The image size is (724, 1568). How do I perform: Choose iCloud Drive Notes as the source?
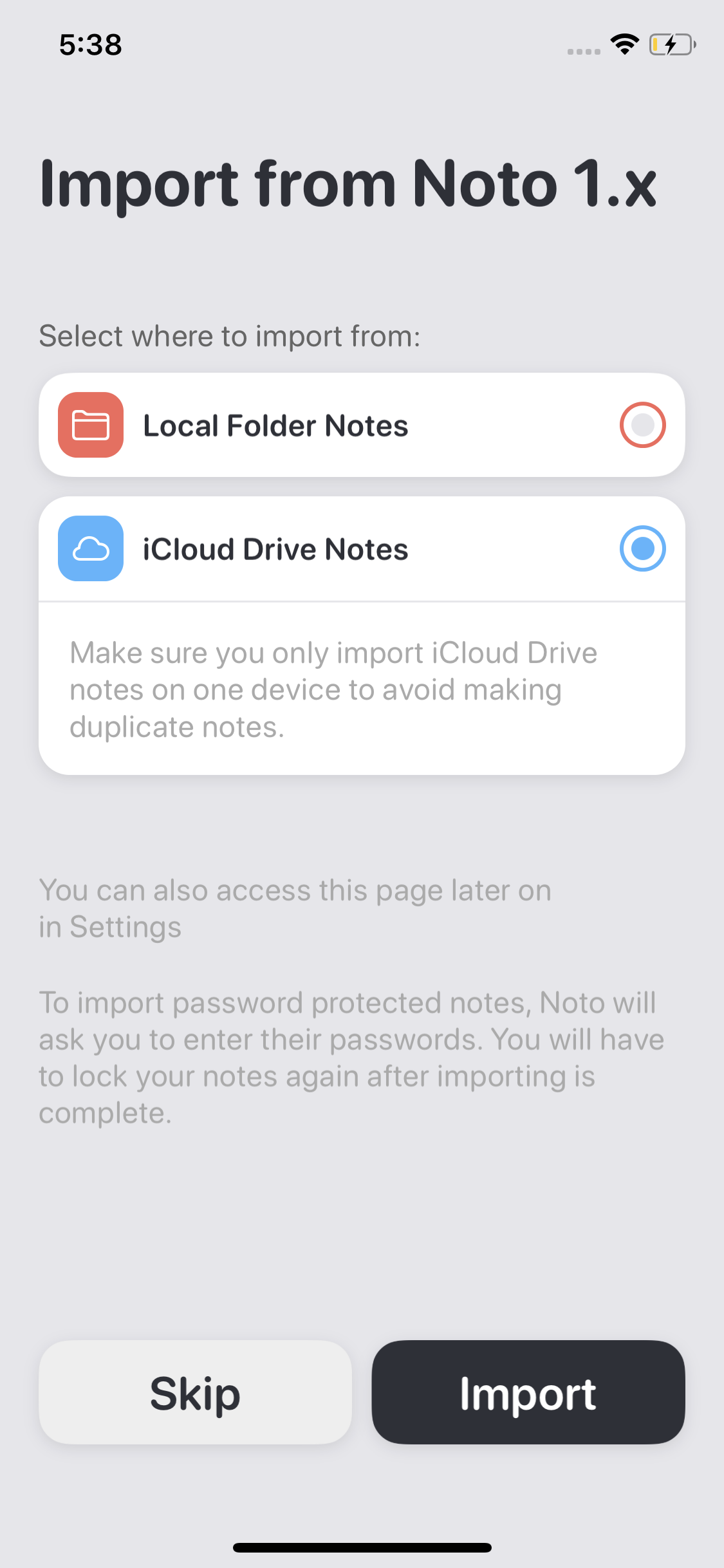[362, 549]
